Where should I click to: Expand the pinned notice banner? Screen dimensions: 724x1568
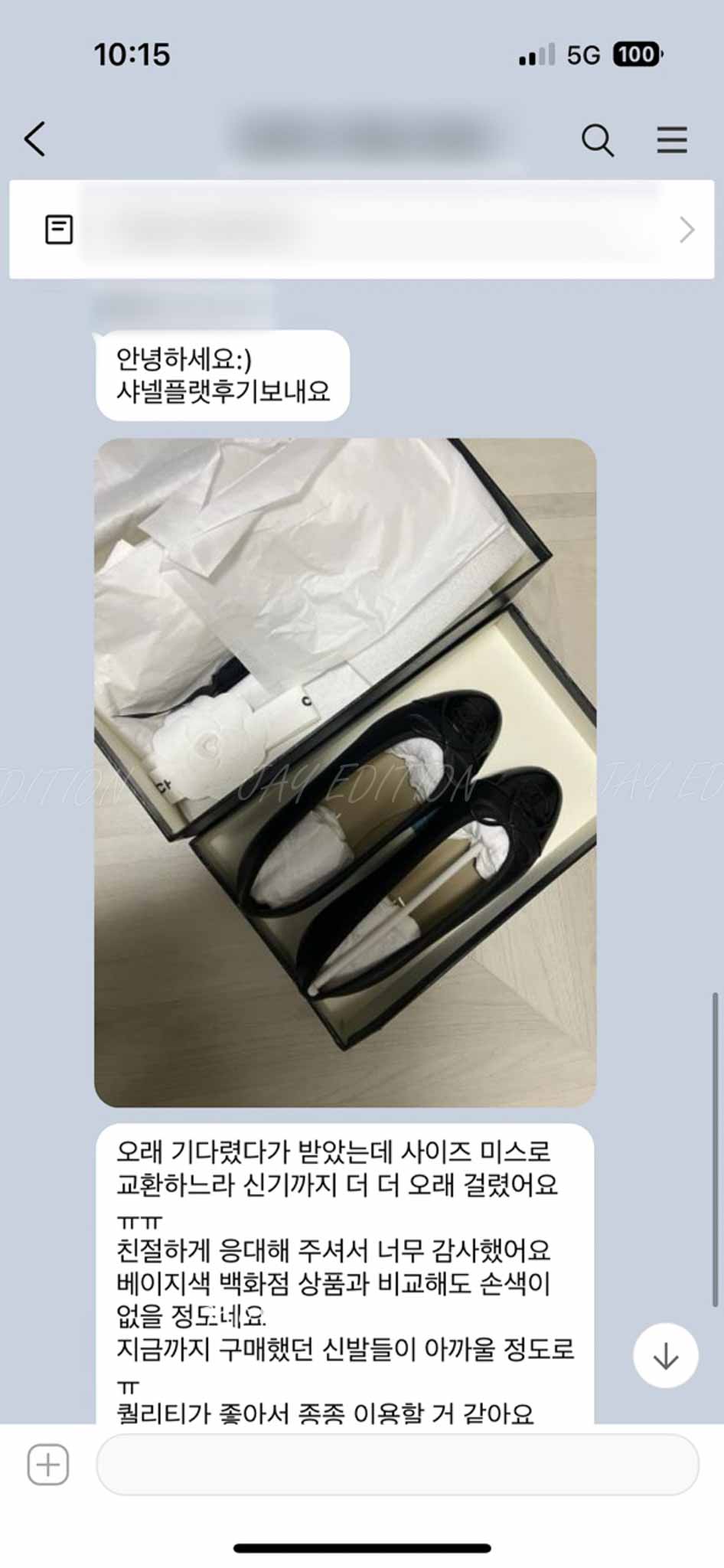pos(686,230)
